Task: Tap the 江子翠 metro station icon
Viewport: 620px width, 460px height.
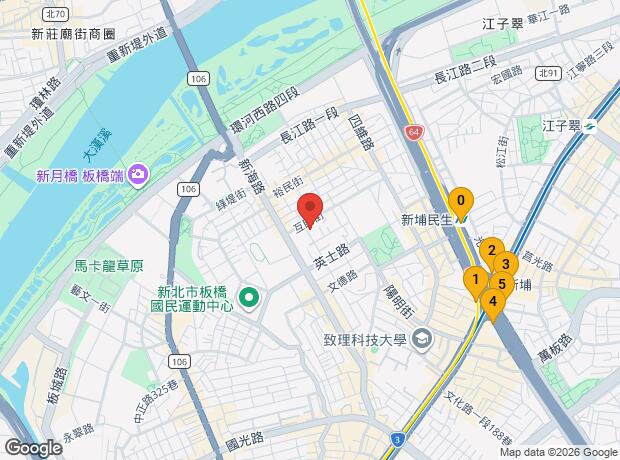Action: click(589, 127)
